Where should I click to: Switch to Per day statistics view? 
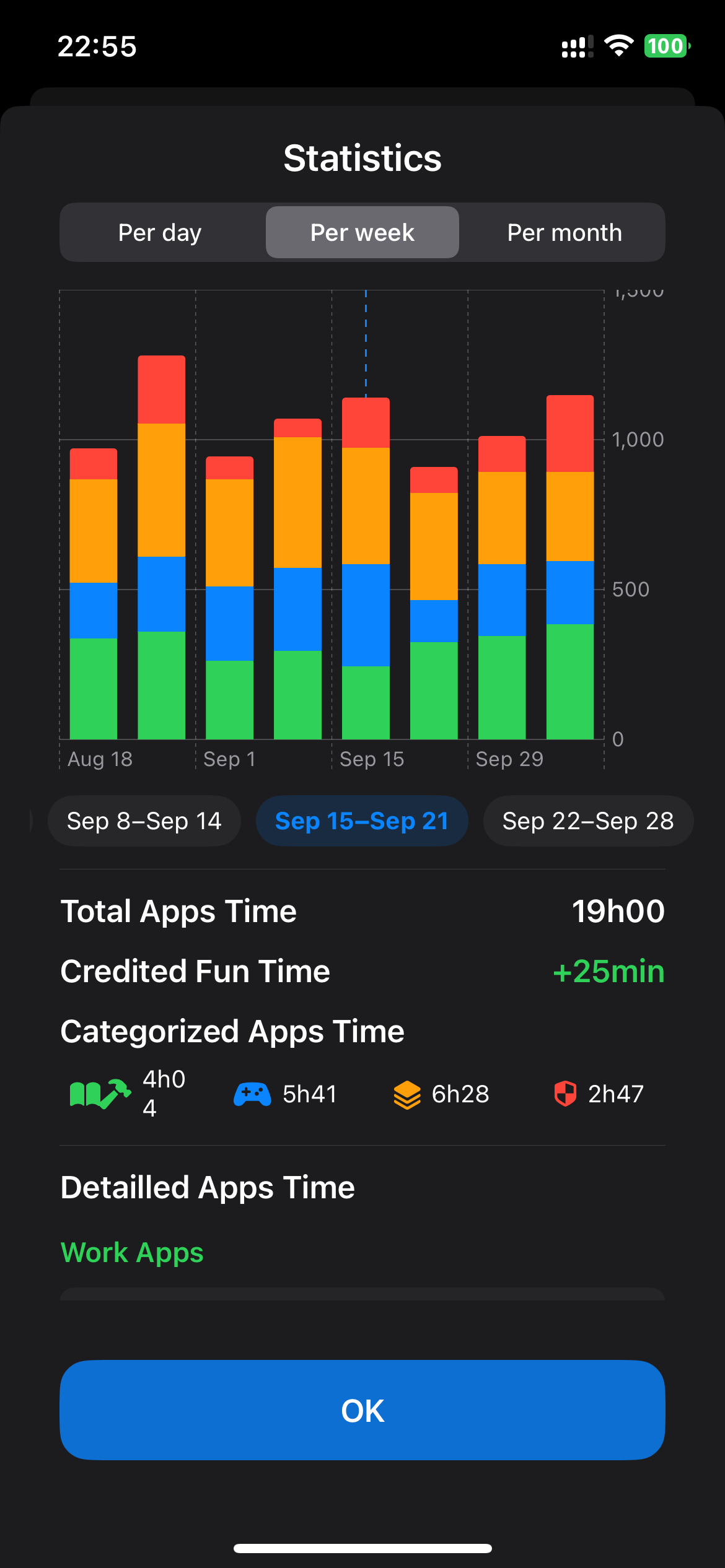(159, 232)
